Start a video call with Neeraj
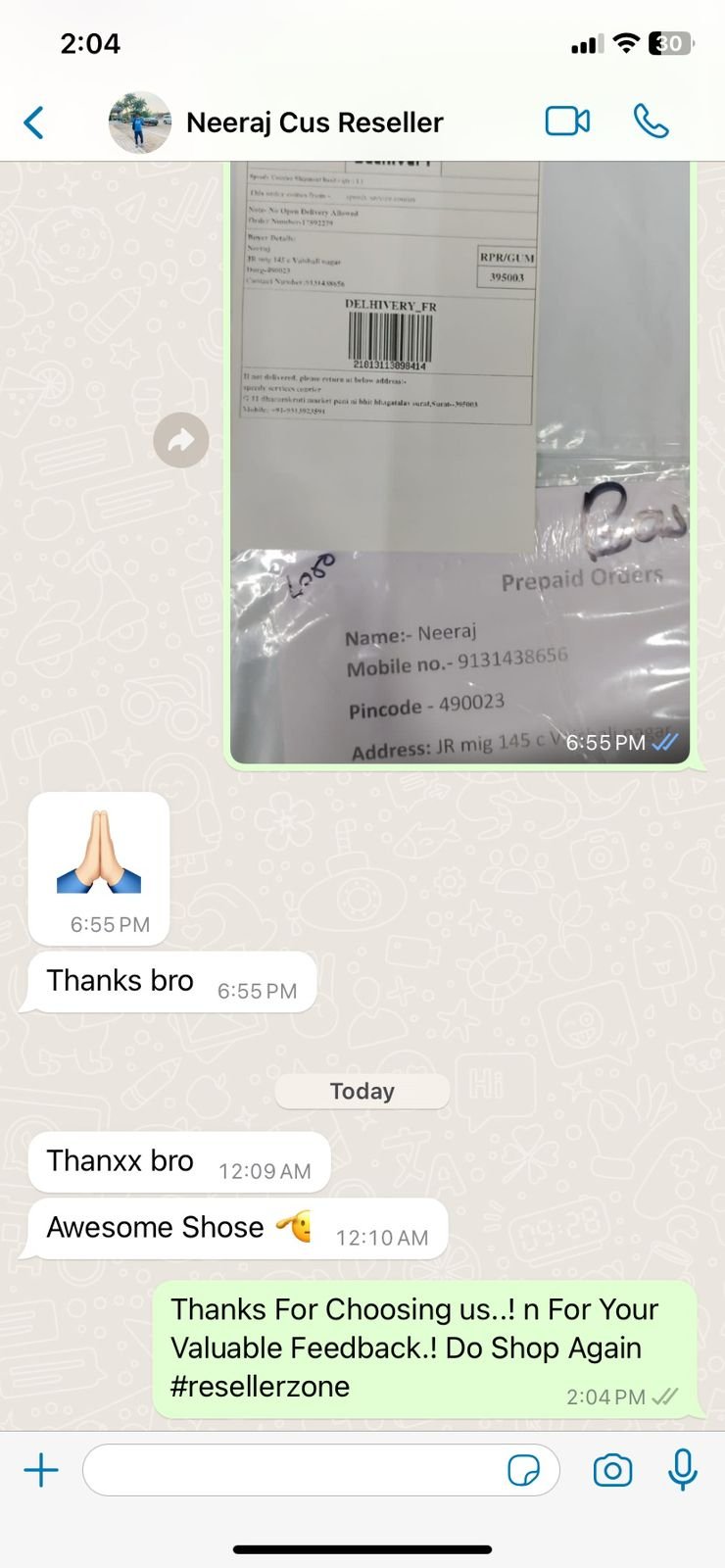This screenshot has width=725, height=1568. point(567,122)
